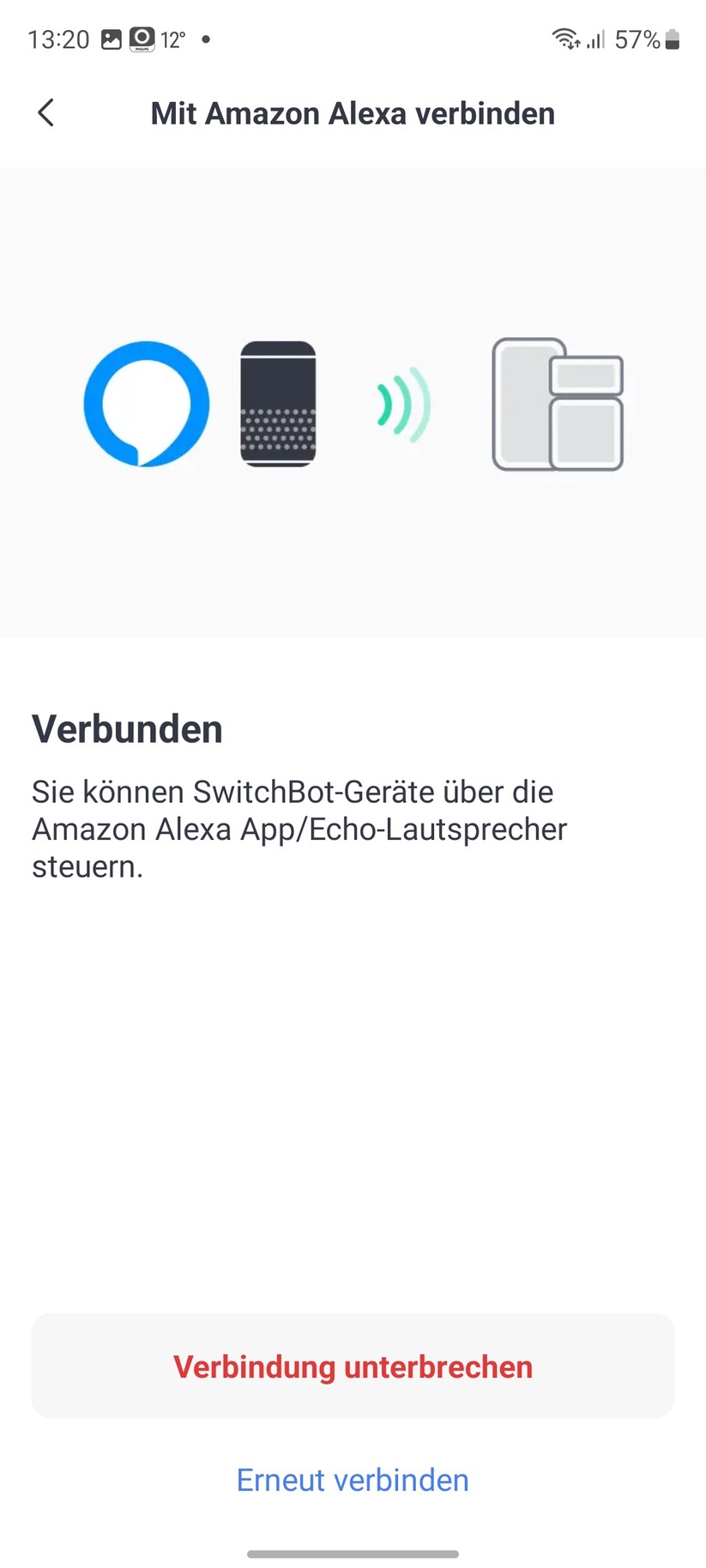Image resolution: width=706 pixels, height=1568 pixels.
Task: Tap the Philips notification icon
Action: [x=142, y=39]
